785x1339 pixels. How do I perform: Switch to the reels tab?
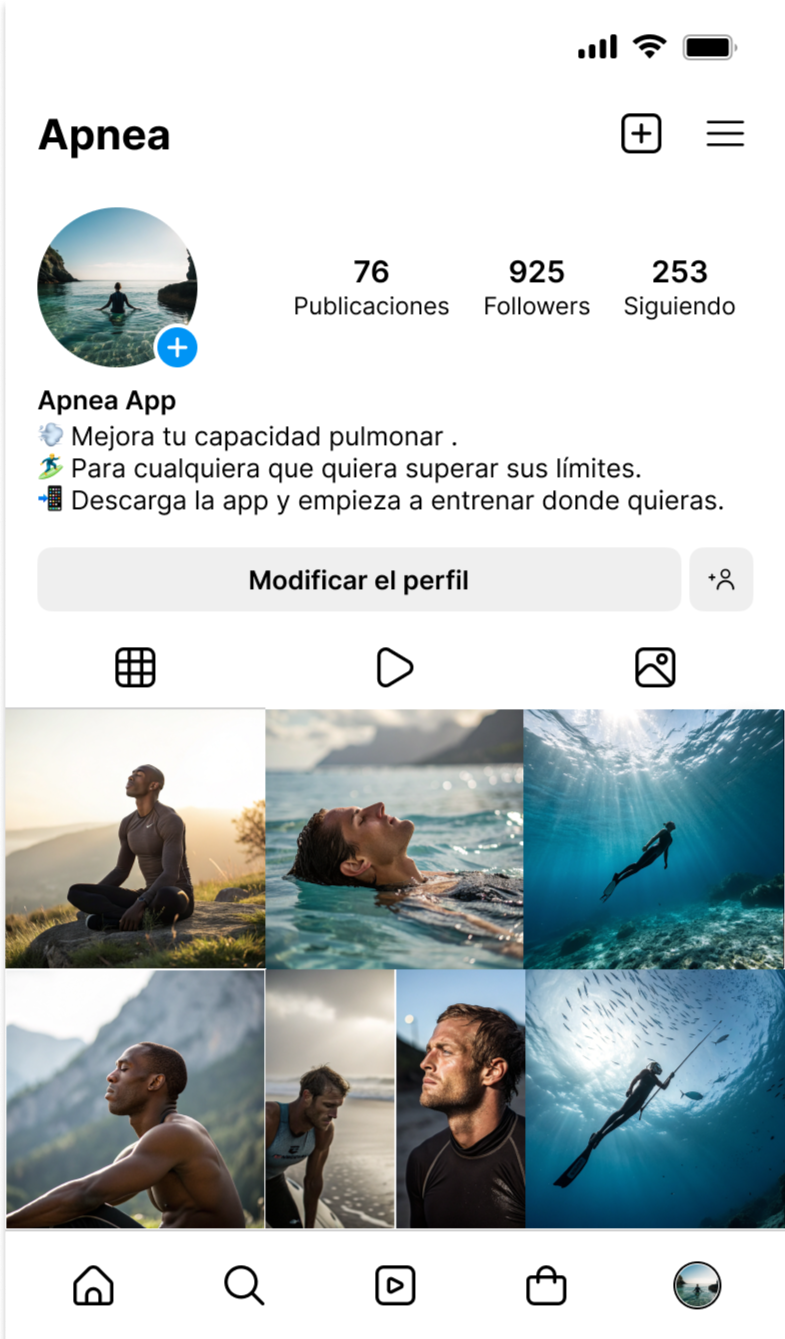coord(394,668)
